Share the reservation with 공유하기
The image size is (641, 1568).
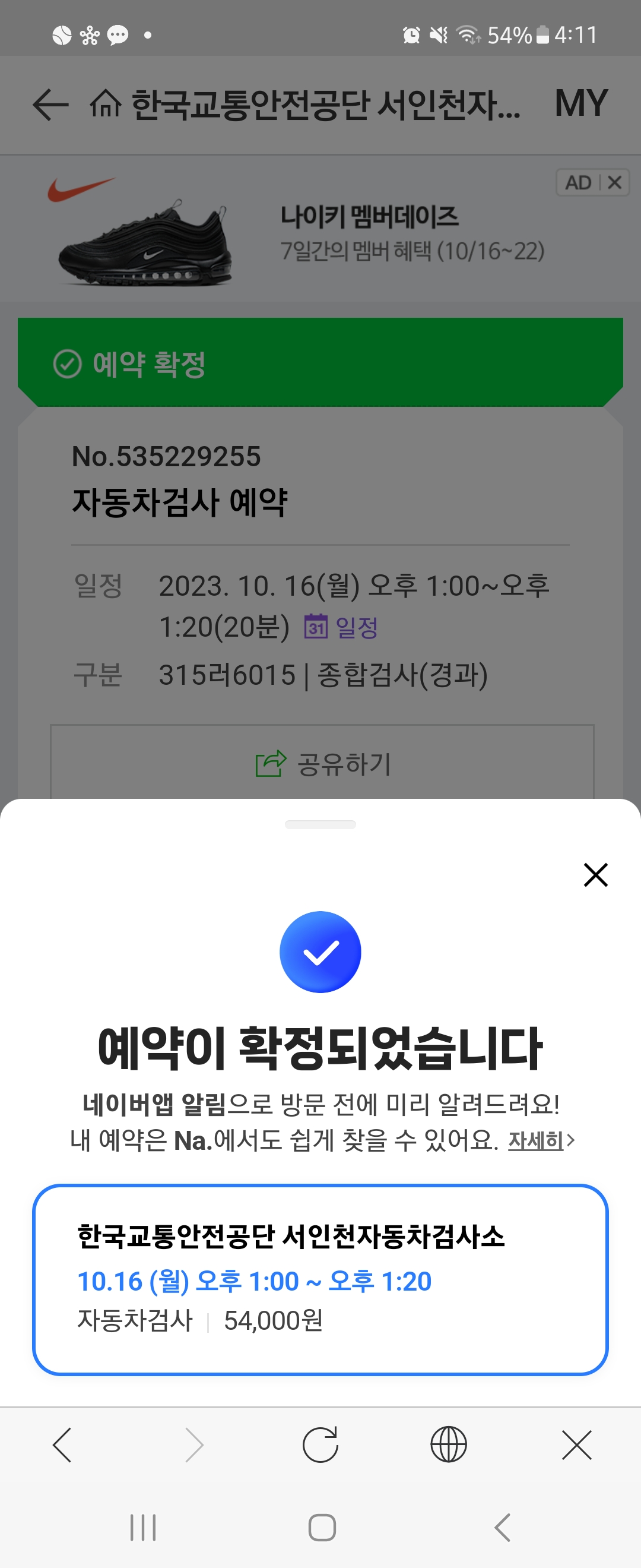322,763
